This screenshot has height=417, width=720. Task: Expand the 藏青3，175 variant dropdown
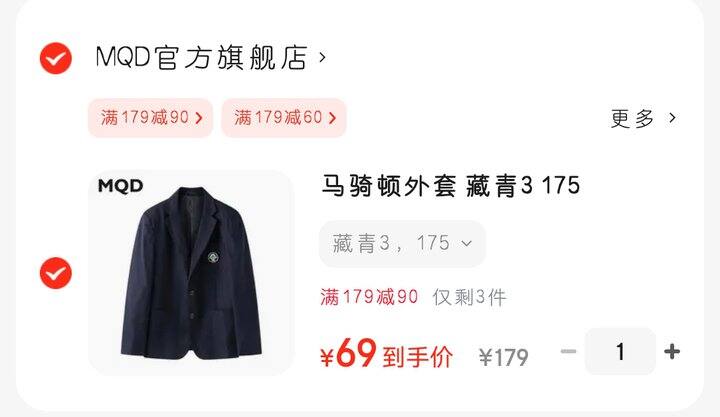[402, 243]
